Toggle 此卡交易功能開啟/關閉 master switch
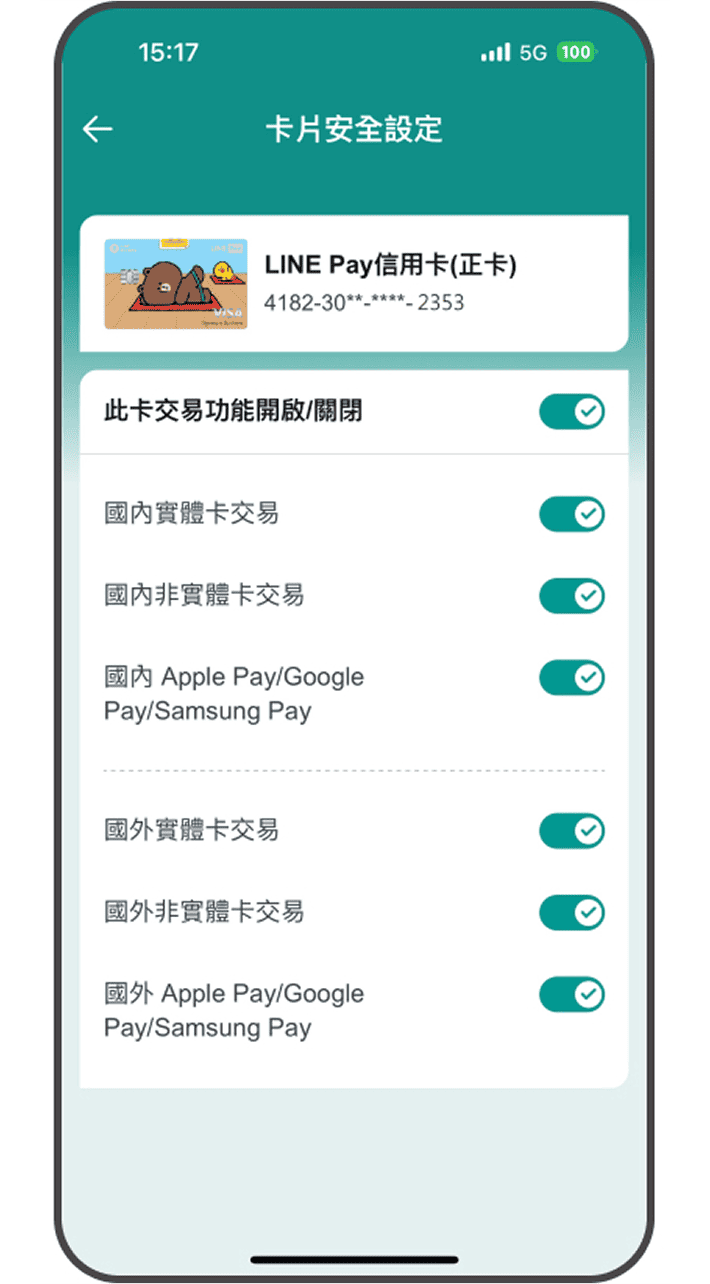The height and width of the screenshot is (1284, 710). click(x=572, y=411)
